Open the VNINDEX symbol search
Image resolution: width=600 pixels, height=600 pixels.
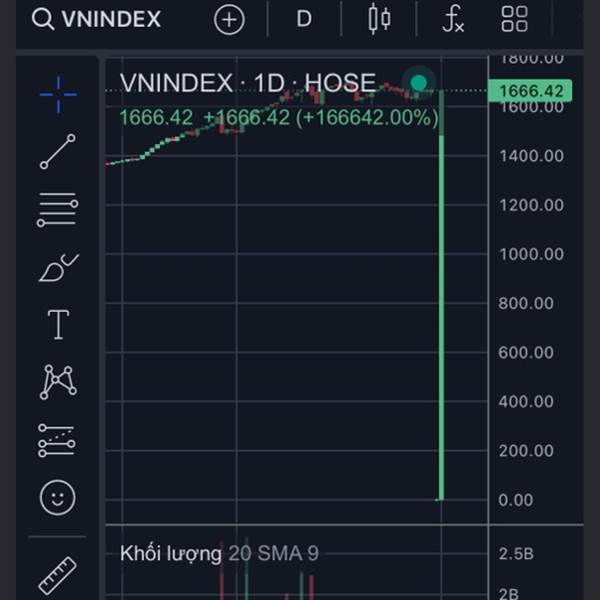pyautogui.click(x=96, y=19)
